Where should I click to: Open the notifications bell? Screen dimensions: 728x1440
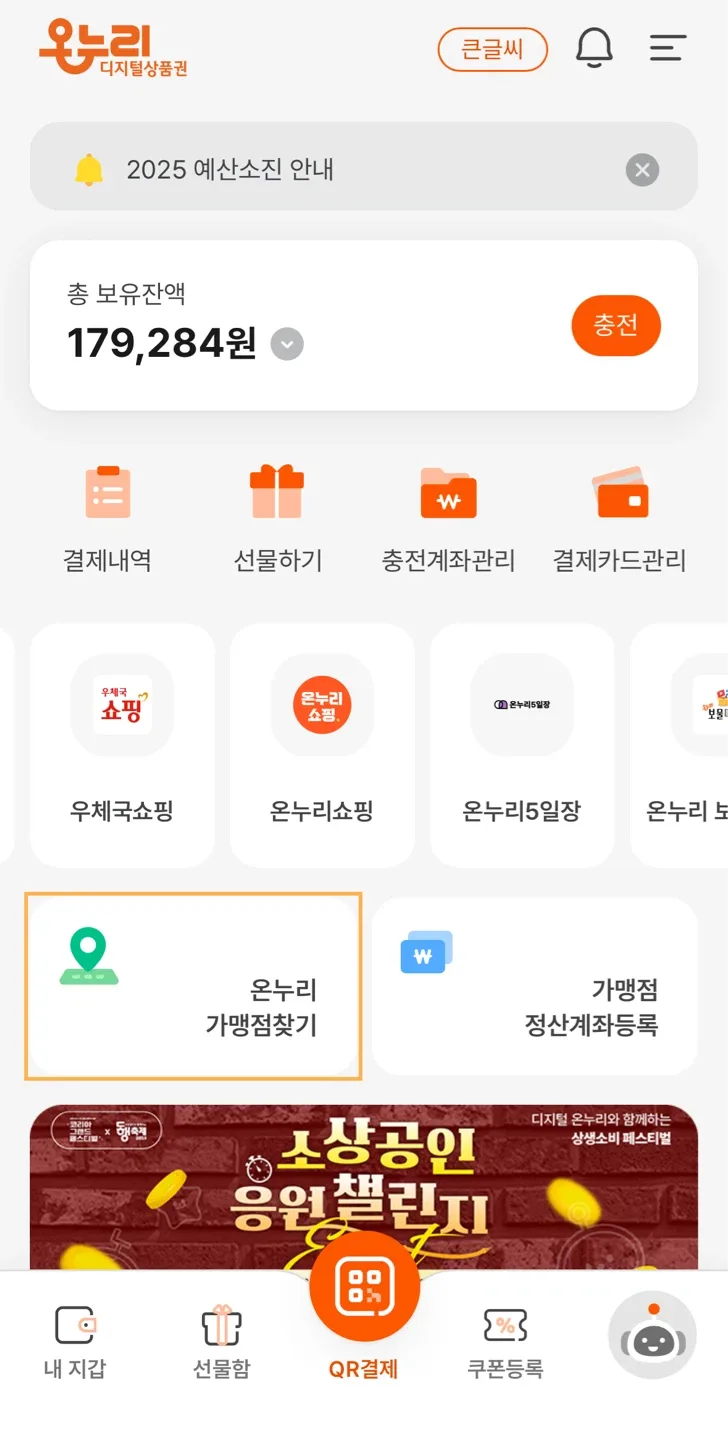(x=594, y=48)
